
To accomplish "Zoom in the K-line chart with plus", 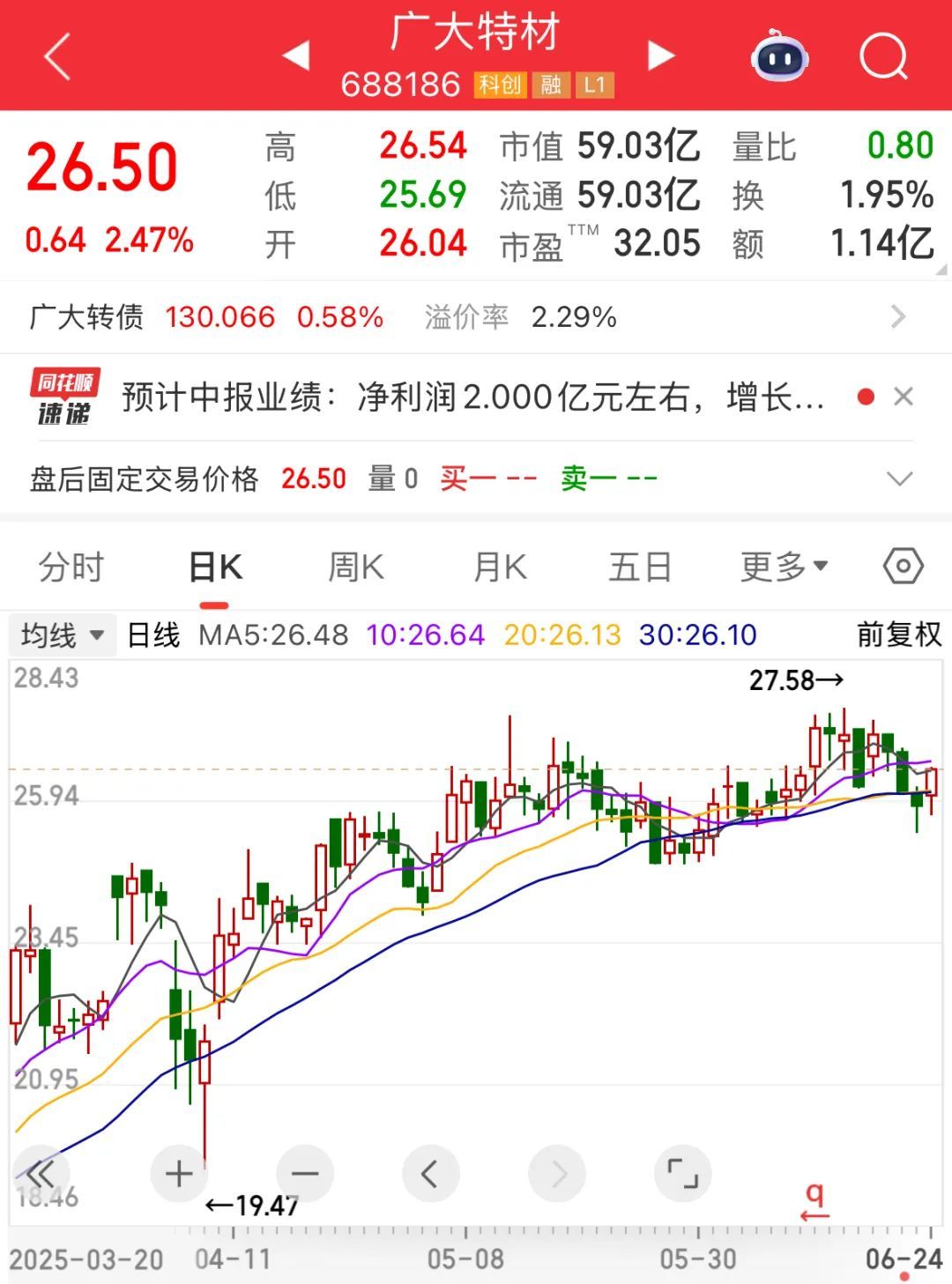I will point(179,1174).
